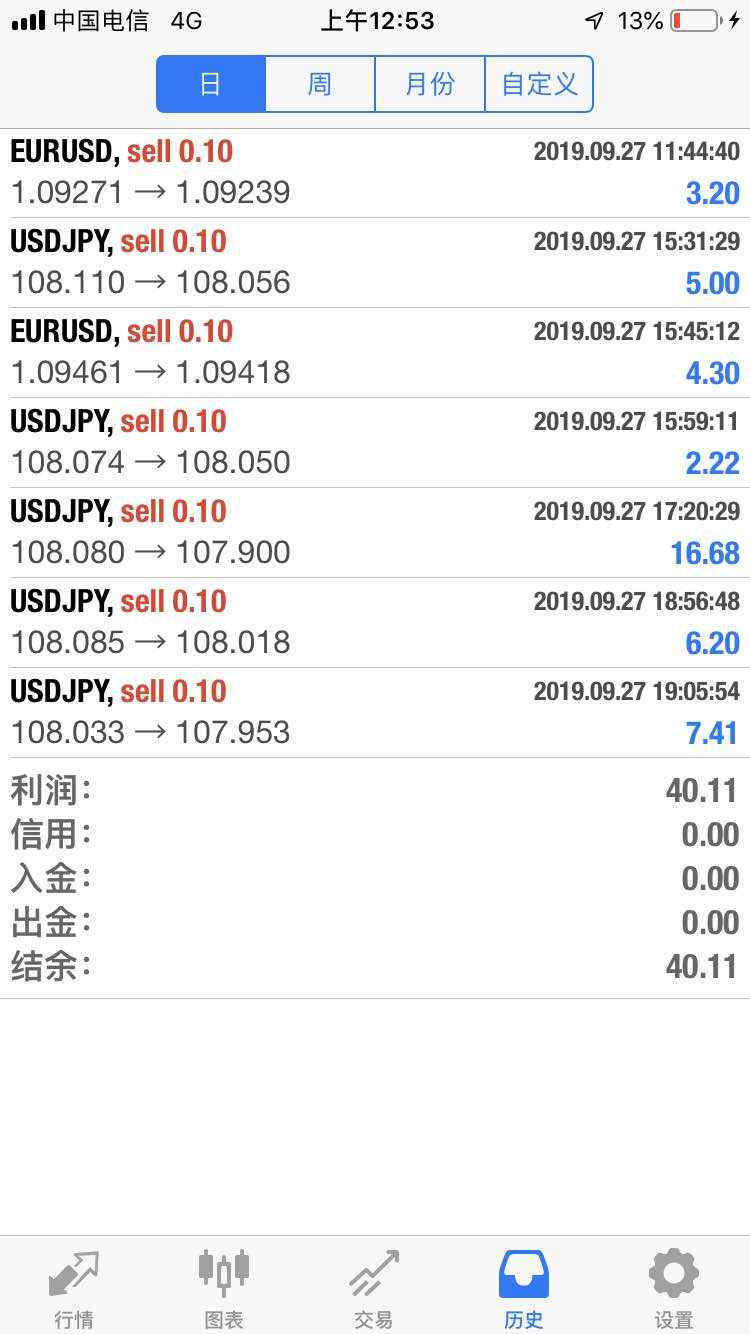The image size is (750, 1334).
Task: Open the USDJPY trade closed at 15:59:11
Action: click(375, 443)
